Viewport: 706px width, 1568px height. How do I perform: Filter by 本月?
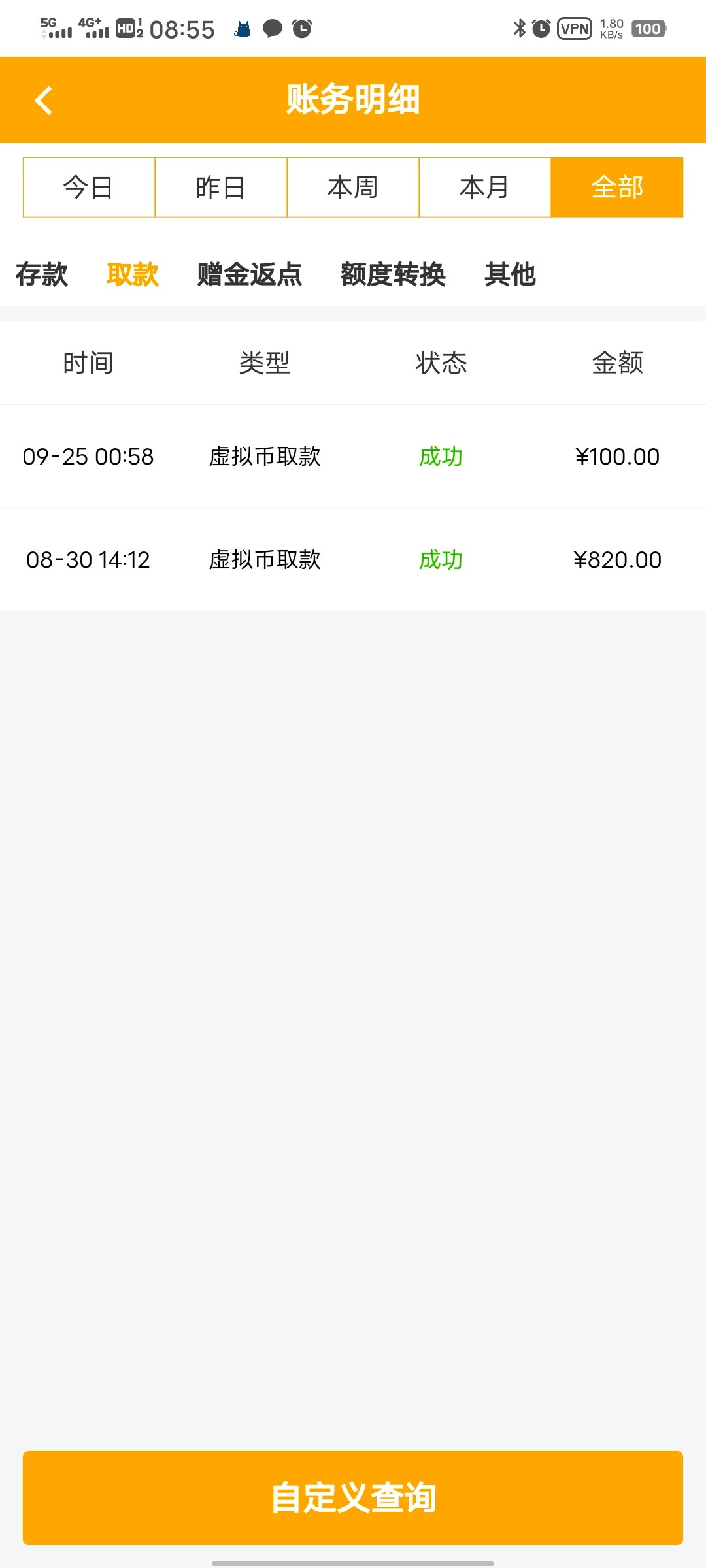(485, 188)
